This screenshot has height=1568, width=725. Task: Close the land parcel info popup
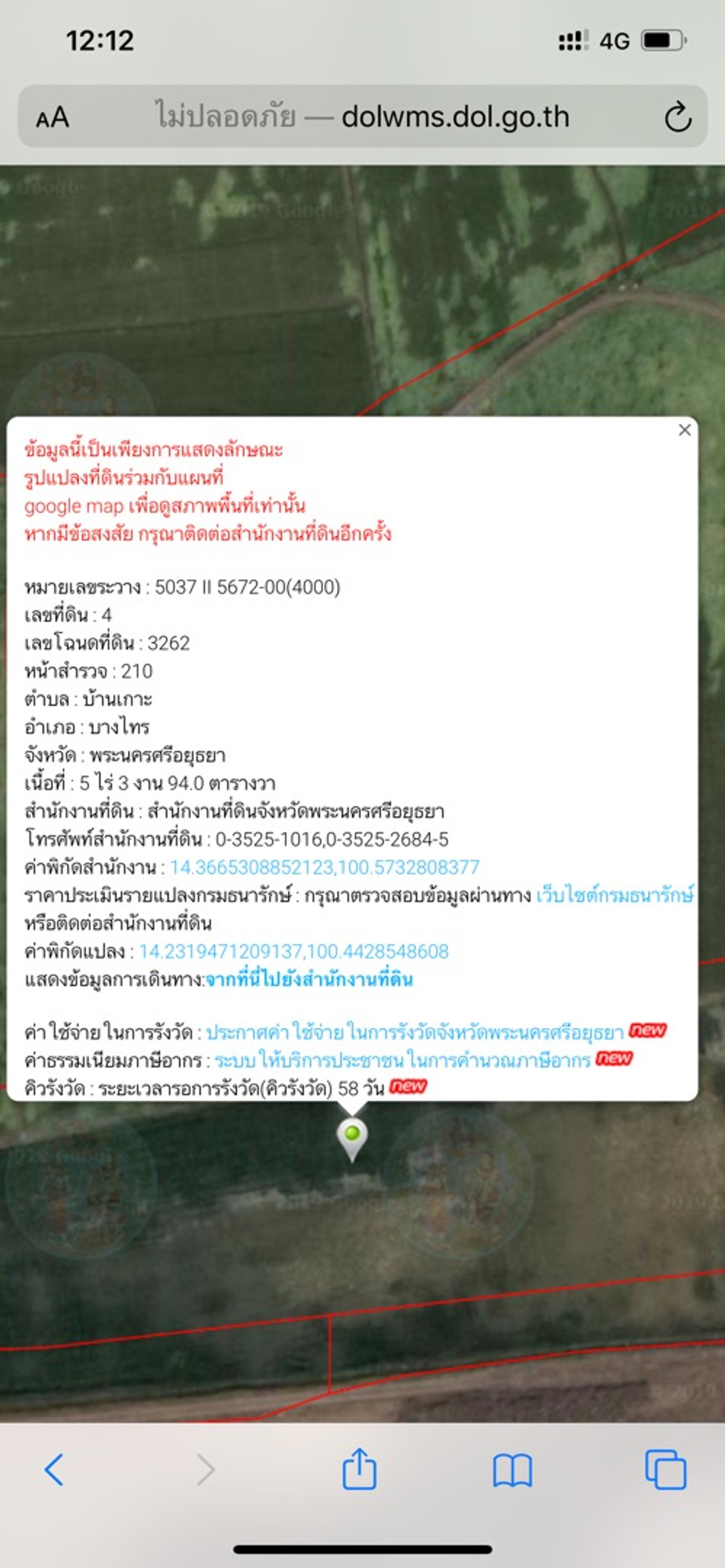point(684,430)
